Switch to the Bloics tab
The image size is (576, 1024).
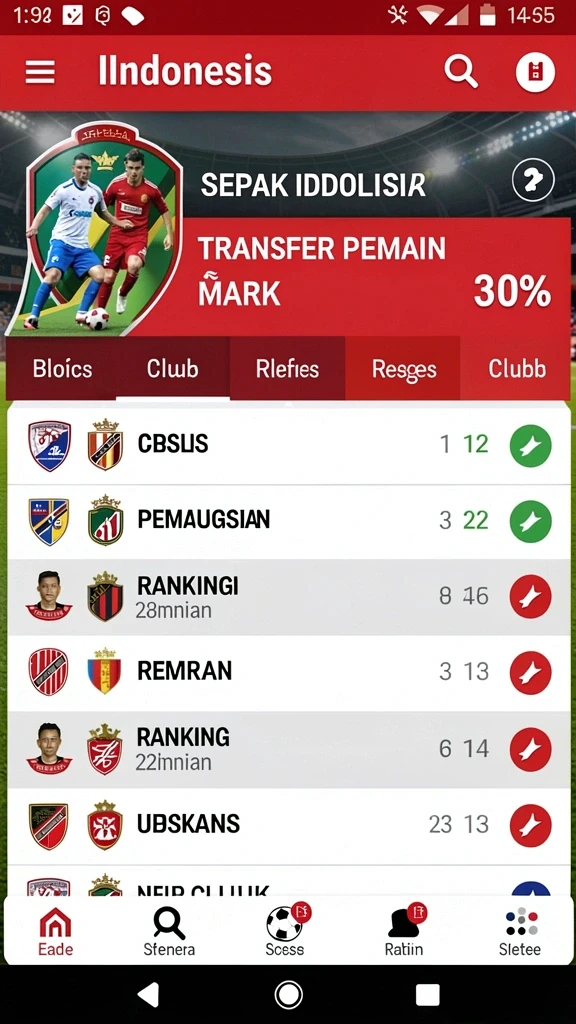click(63, 368)
